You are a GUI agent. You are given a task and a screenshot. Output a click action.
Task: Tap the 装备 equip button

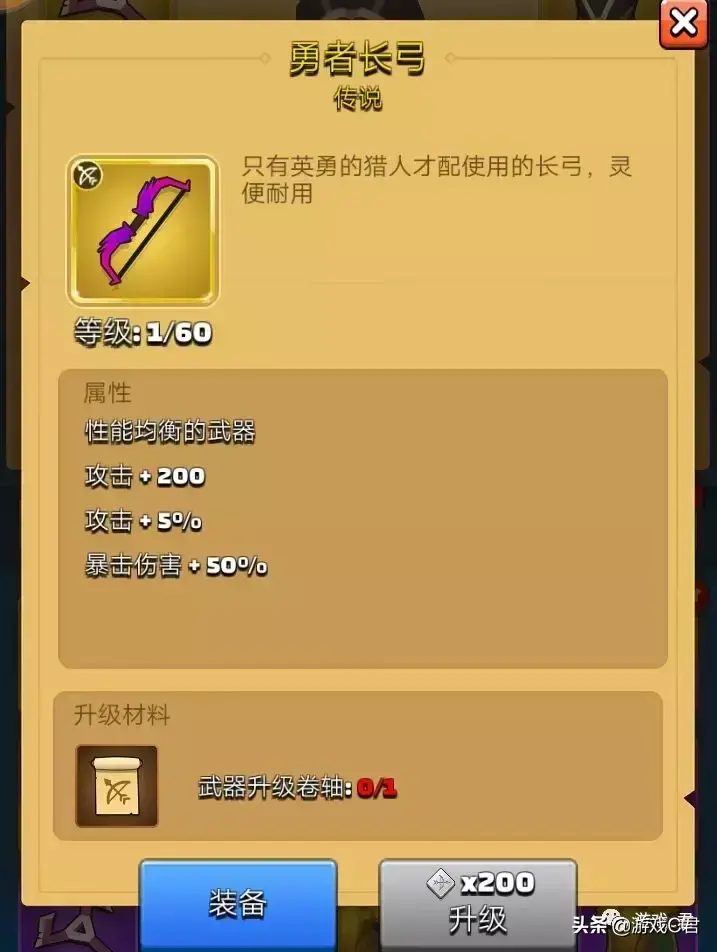pos(238,903)
